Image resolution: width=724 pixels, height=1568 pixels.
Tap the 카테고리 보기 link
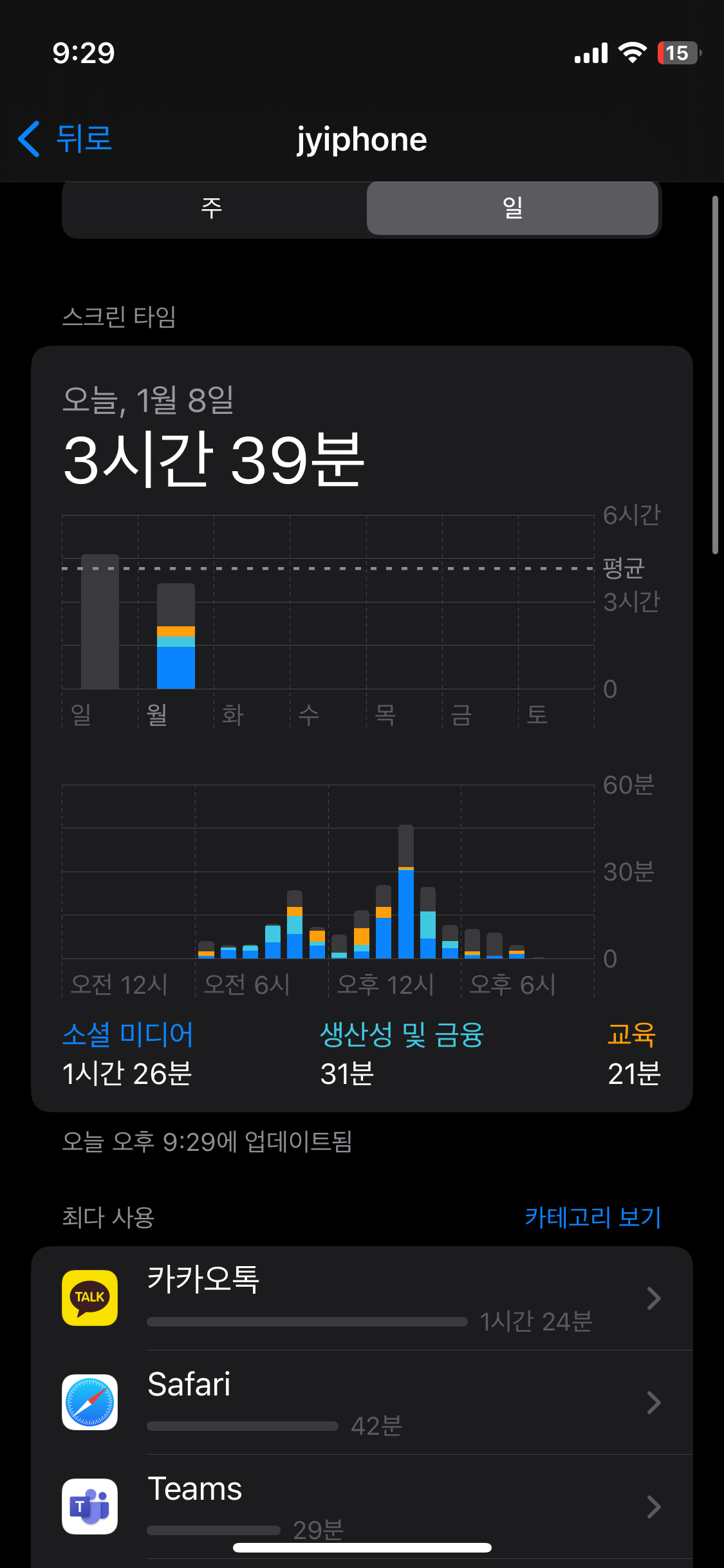[593, 1217]
